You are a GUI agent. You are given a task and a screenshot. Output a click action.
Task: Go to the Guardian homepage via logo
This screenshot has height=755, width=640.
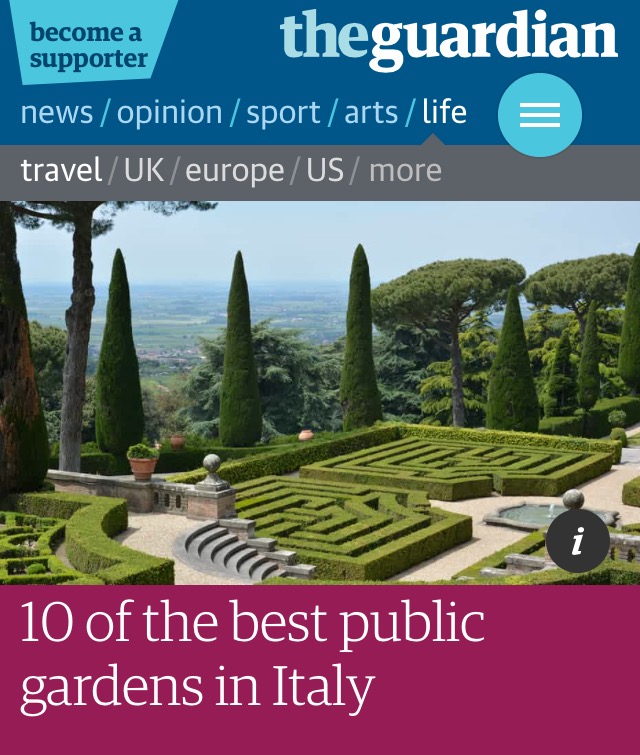coord(448,38)
